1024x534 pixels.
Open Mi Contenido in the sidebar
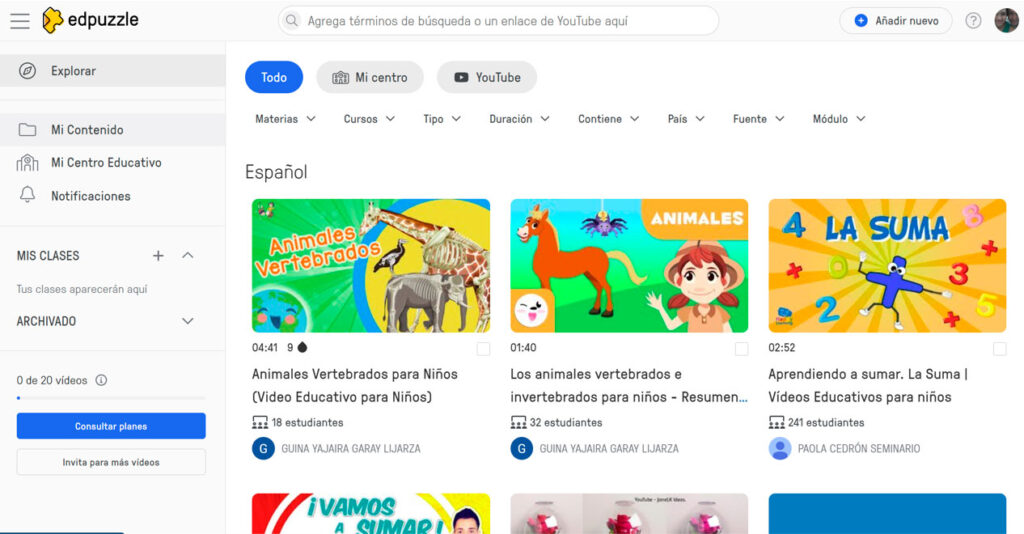[87, 130]
